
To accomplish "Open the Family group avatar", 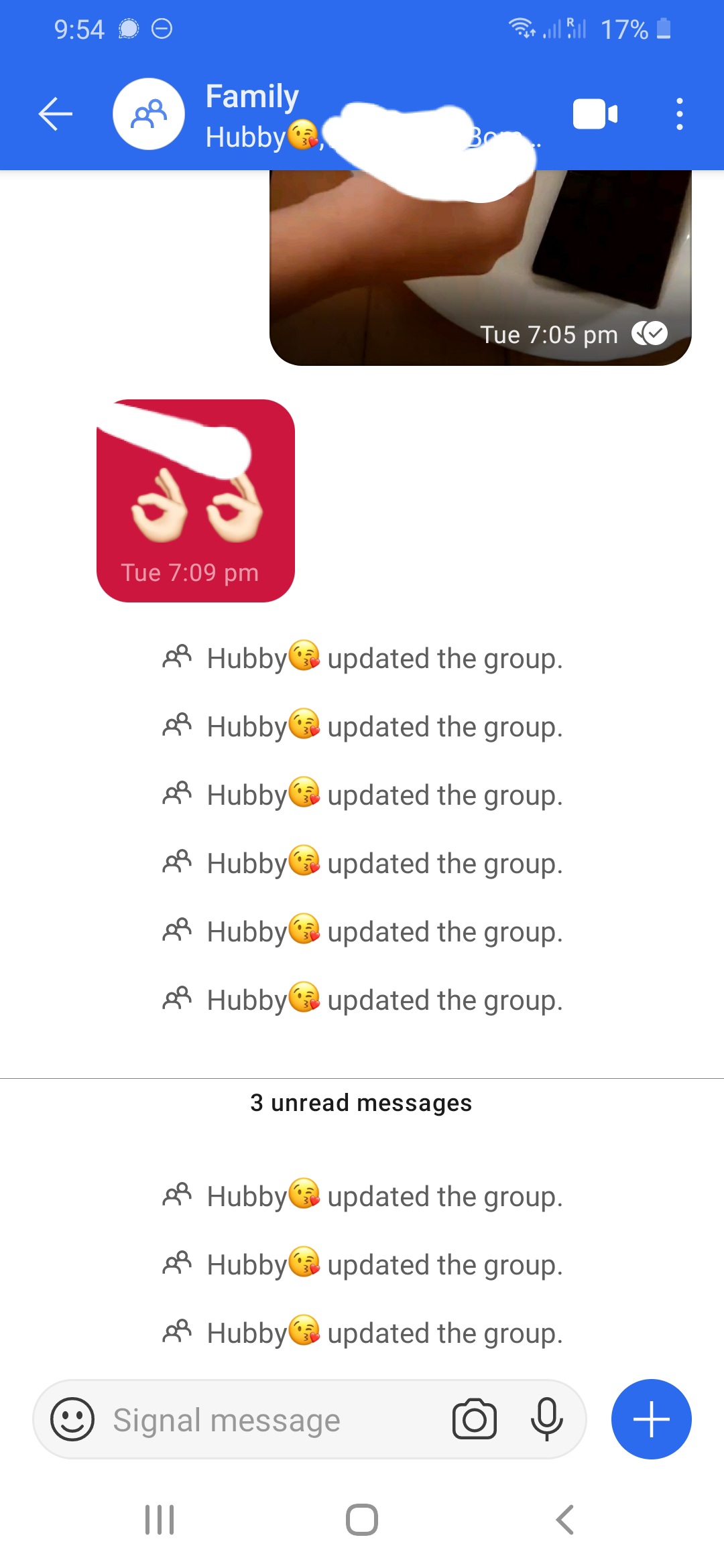I will 148,113.
